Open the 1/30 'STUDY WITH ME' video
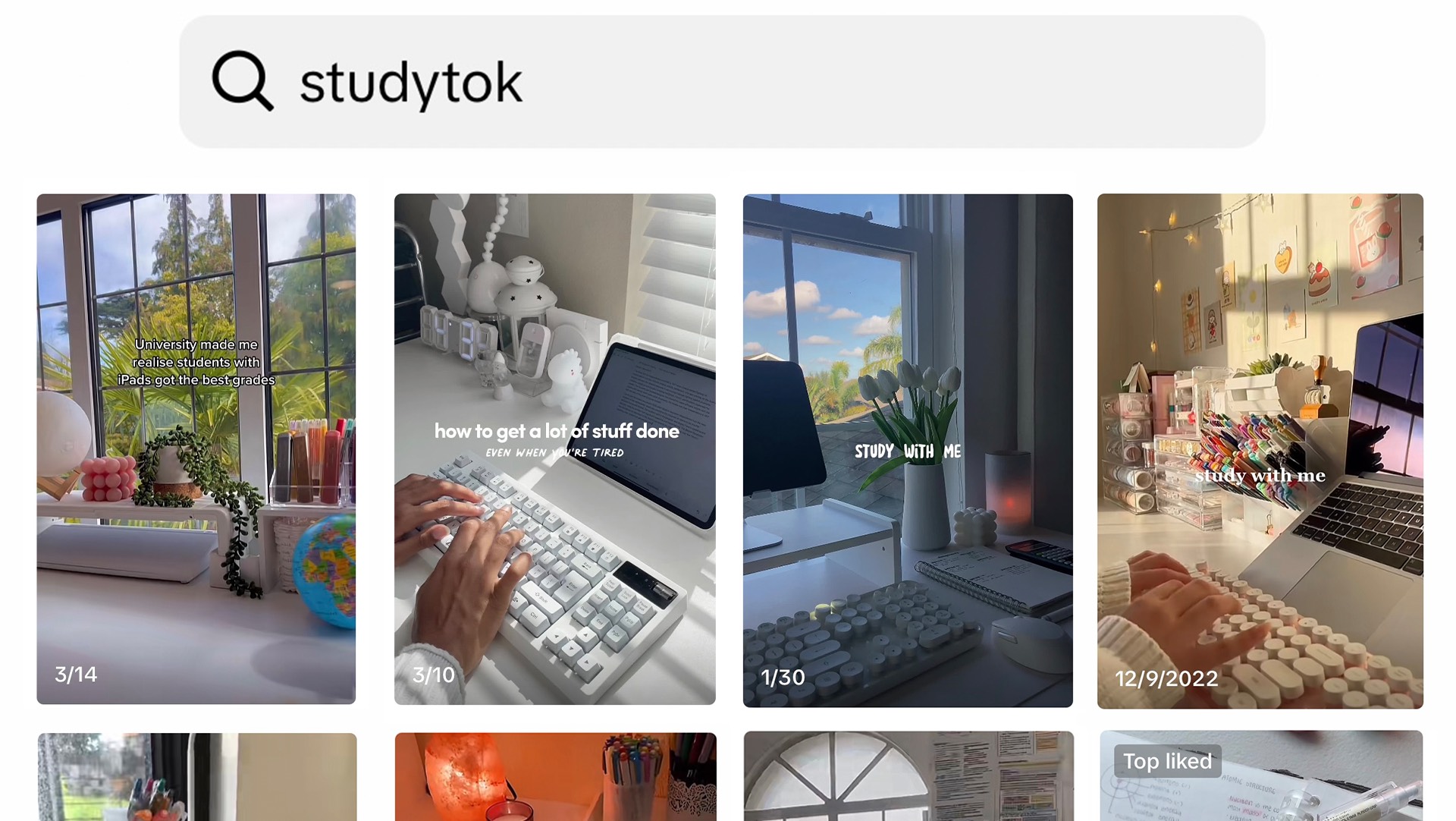1456x821 pixels. 907,449
